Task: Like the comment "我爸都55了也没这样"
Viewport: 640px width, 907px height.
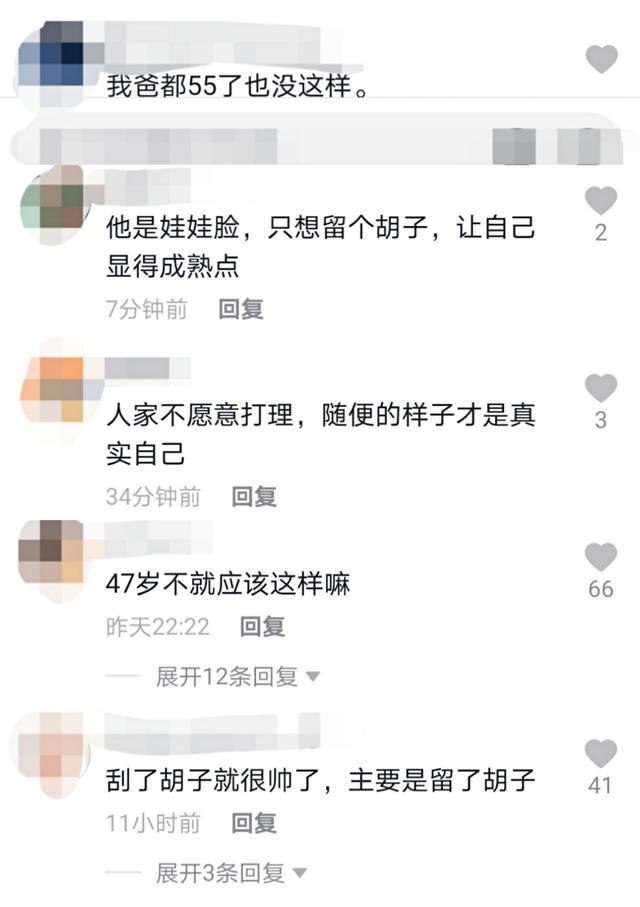Action: coord(601,60)
